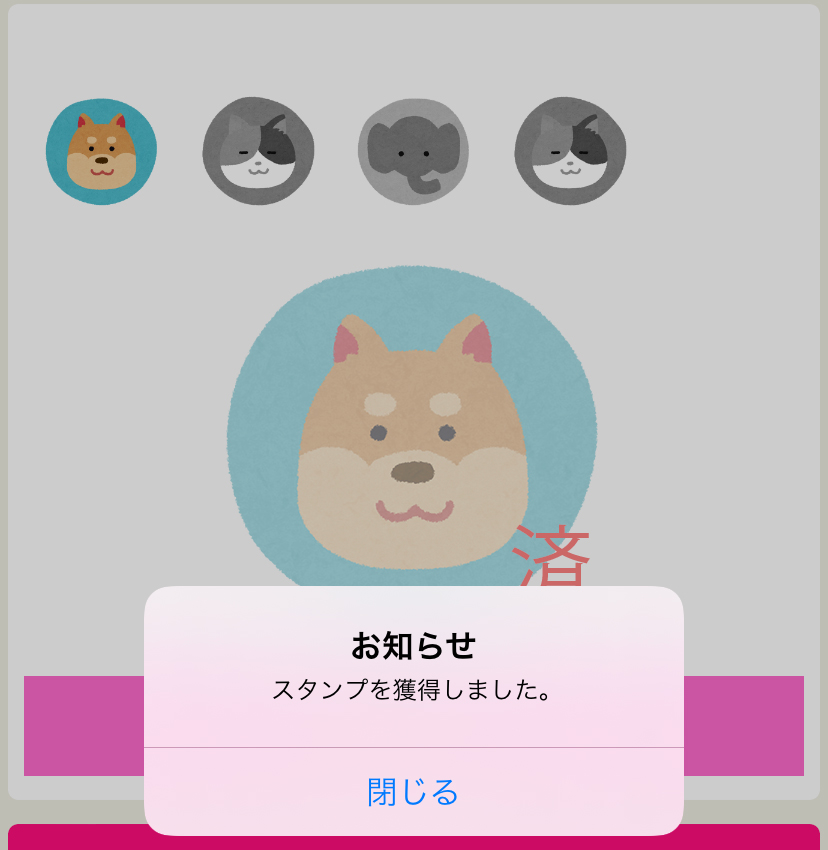Dismiss the alert by tapping 閉じる
828x850 pixels.
(413, 792)
